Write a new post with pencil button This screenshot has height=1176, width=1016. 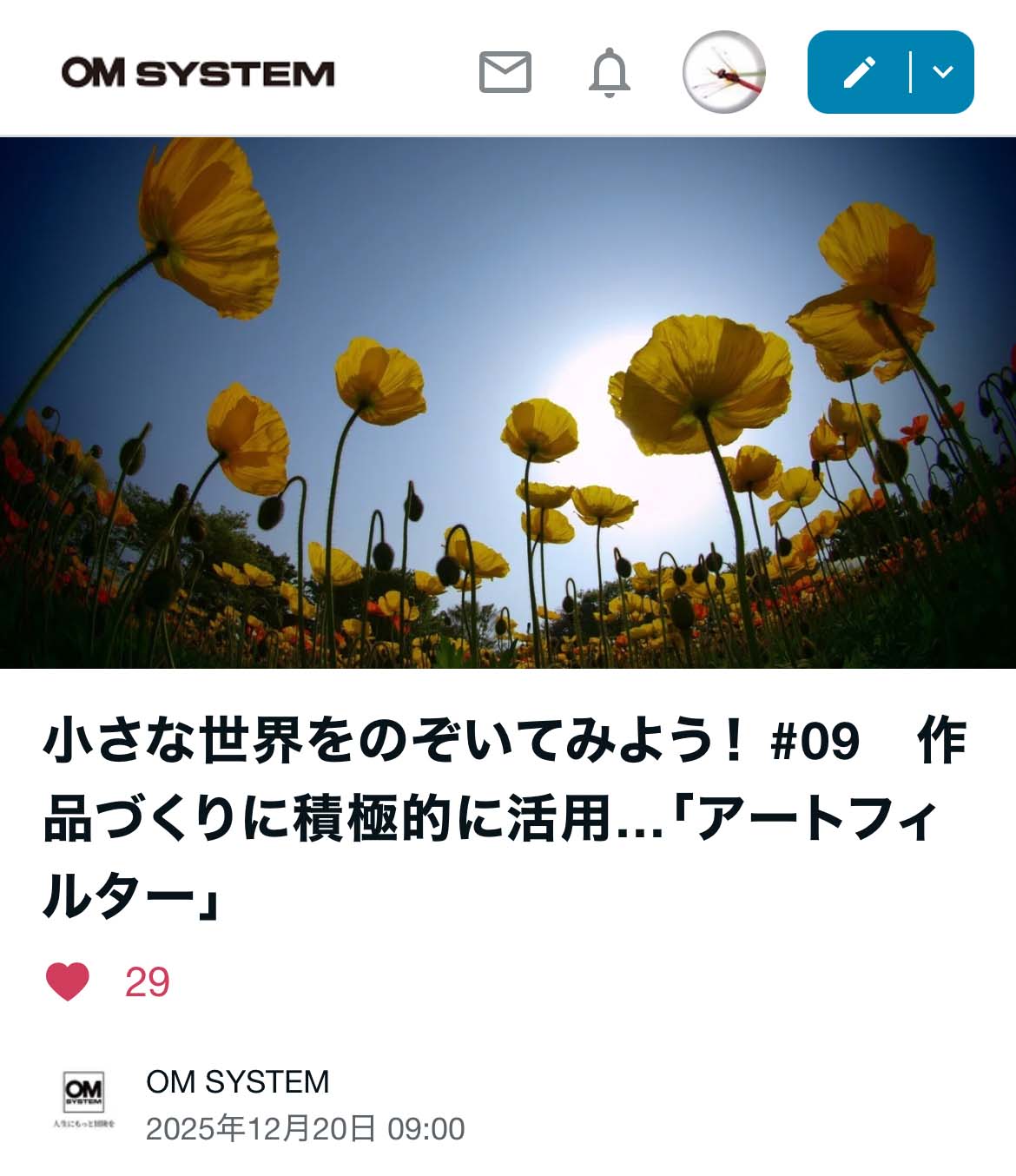(x=858, y=72)
